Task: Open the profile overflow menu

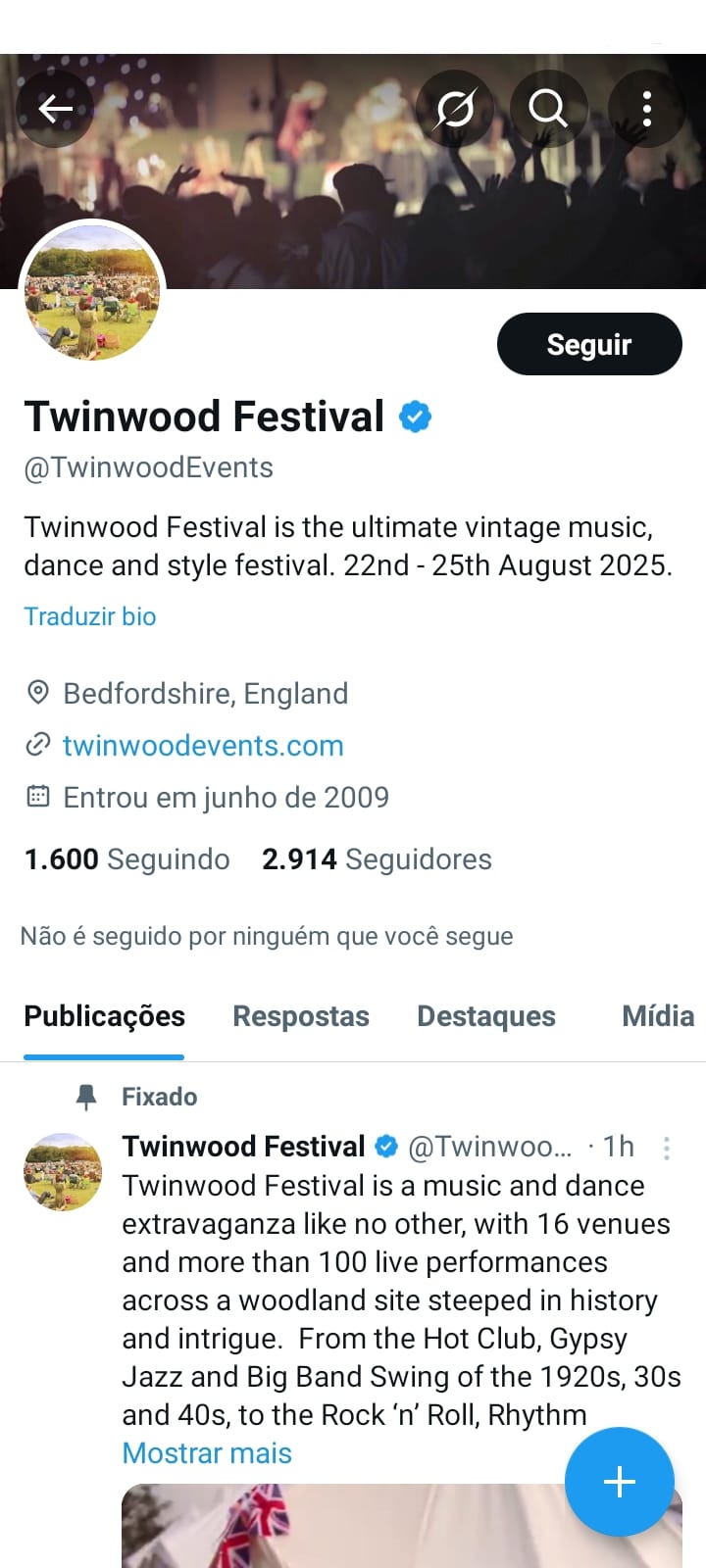Action: click(x=646, y=109)
